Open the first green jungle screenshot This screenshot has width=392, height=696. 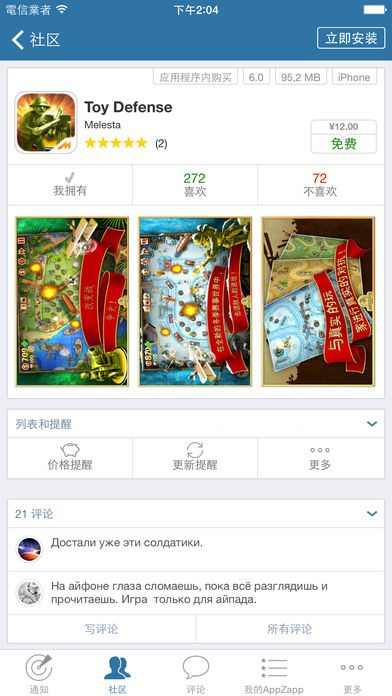72,301
